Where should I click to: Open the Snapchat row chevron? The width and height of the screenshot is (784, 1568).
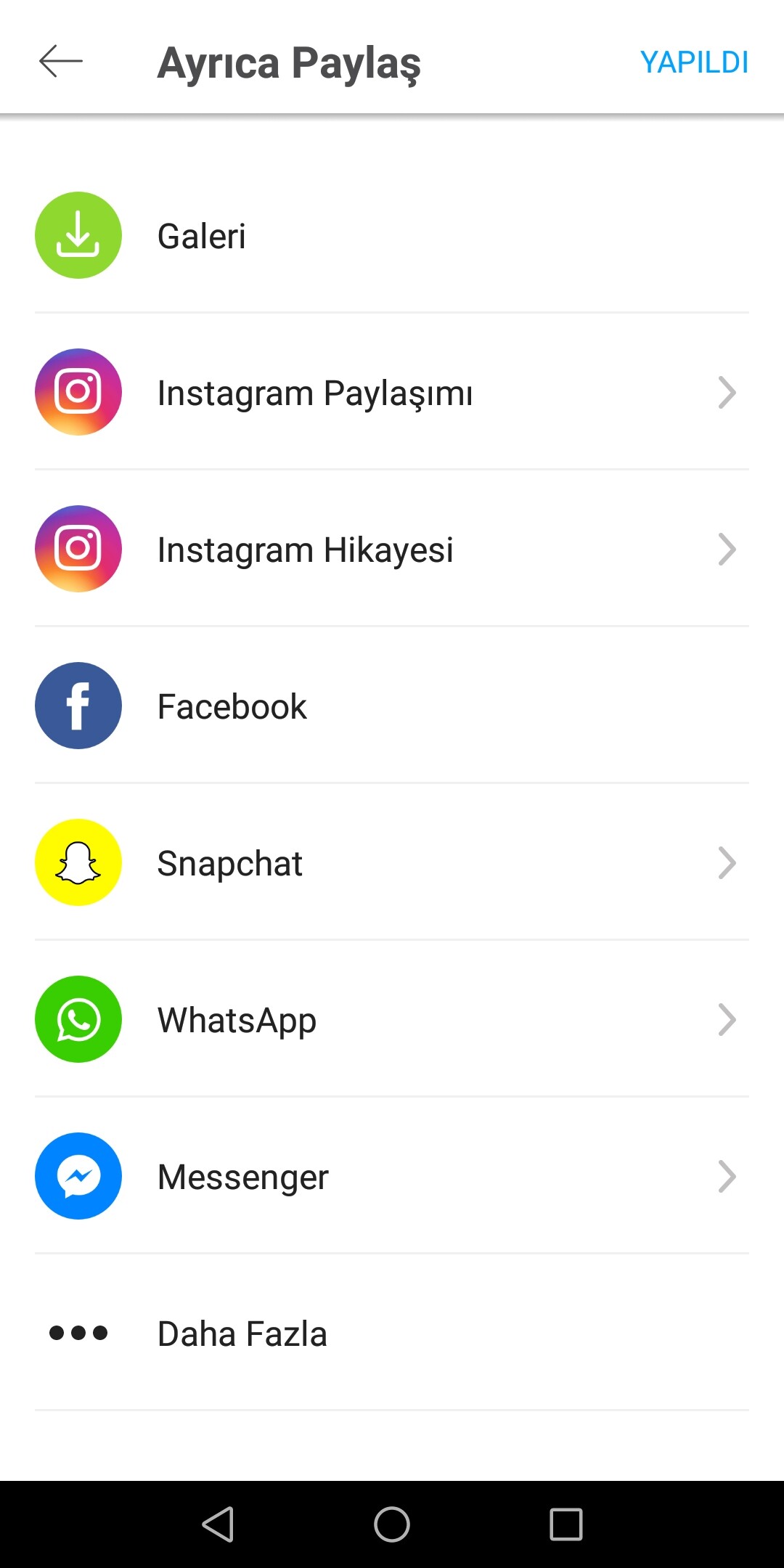point(727,863)
